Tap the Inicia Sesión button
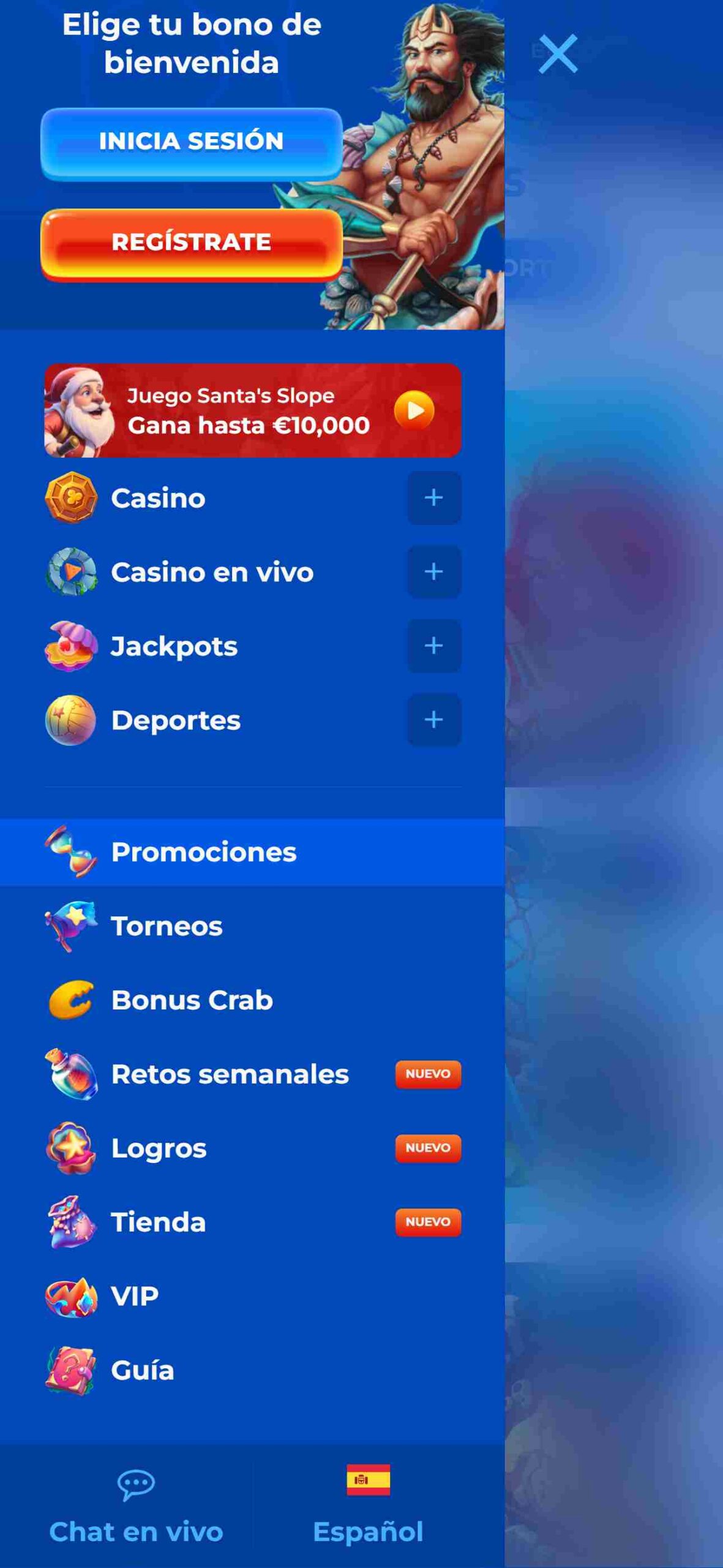 pos(191,143)
